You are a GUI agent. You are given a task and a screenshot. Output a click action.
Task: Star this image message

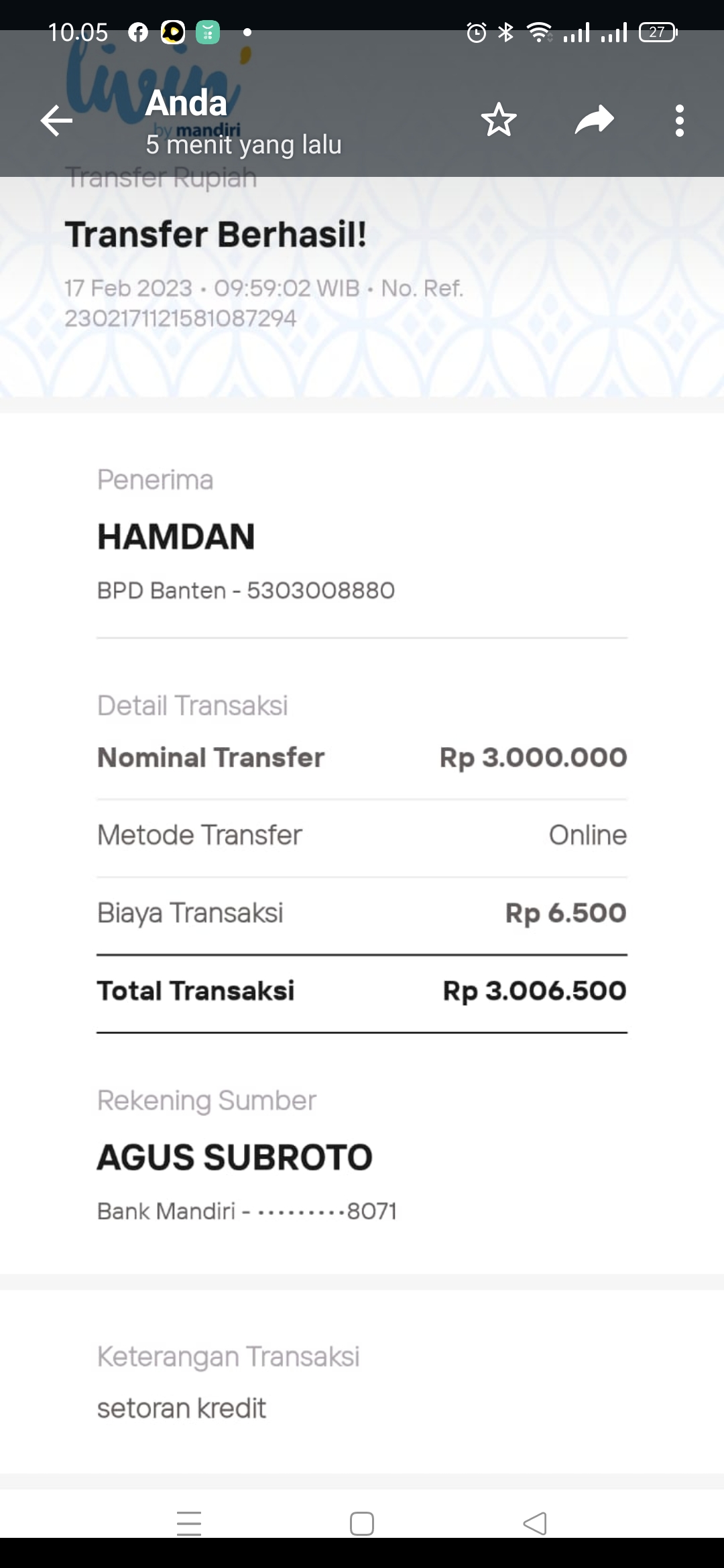point(499,121)
